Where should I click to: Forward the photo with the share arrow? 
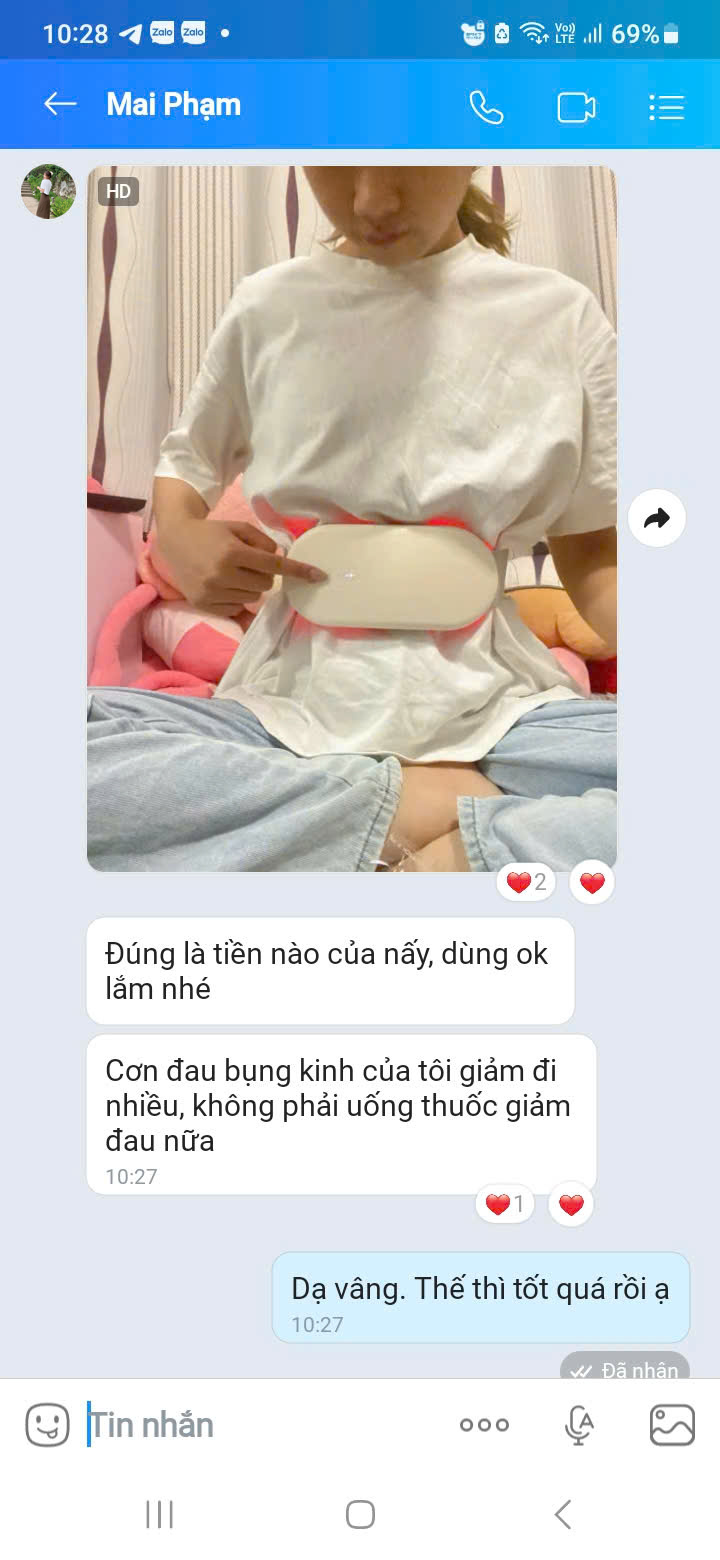tap(656, 518)
